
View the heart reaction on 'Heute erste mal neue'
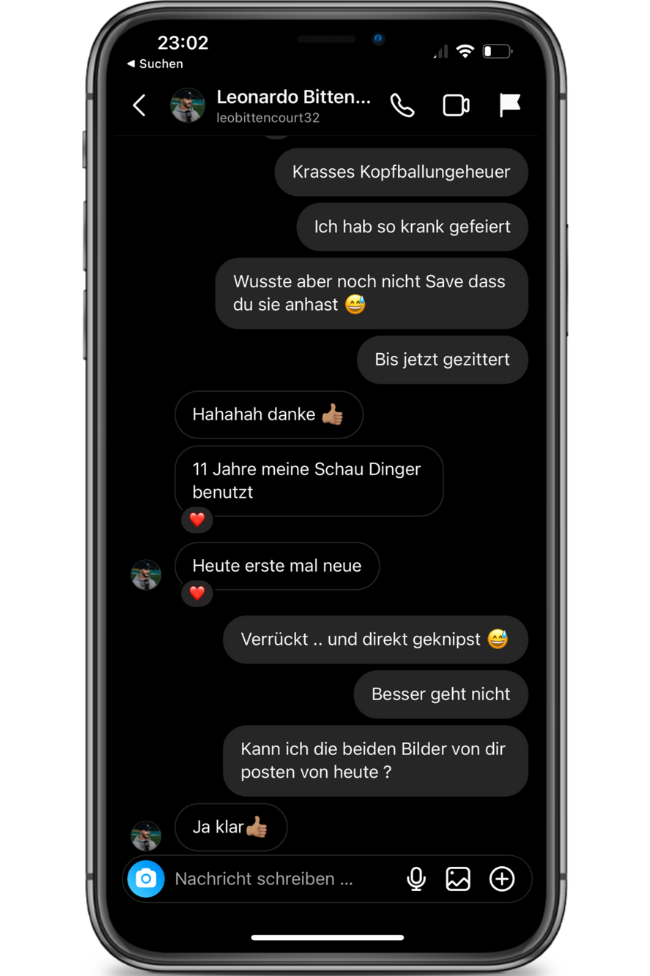pyautogui.click(x=197, y=594)
